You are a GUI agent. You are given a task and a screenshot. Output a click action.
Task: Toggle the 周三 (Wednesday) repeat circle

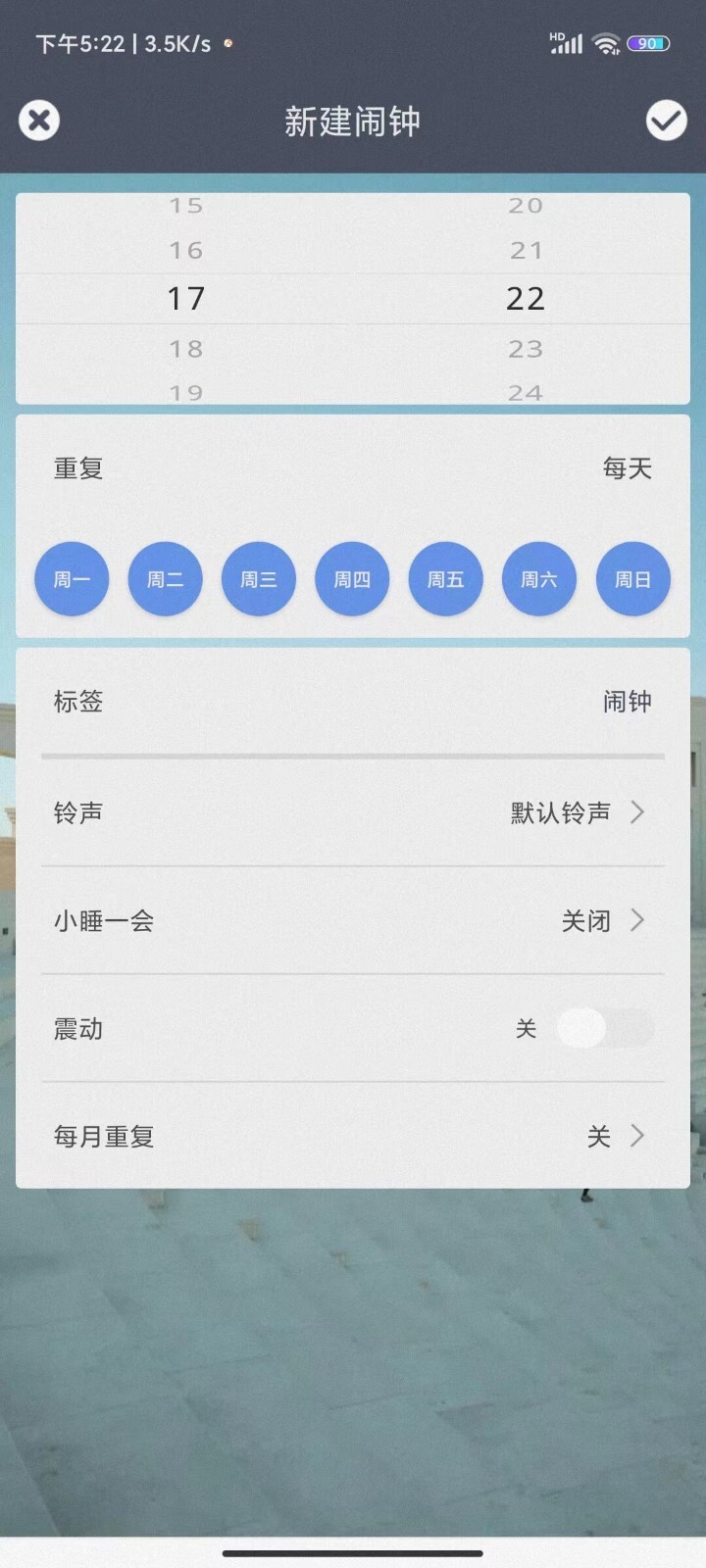click(259, 579)
